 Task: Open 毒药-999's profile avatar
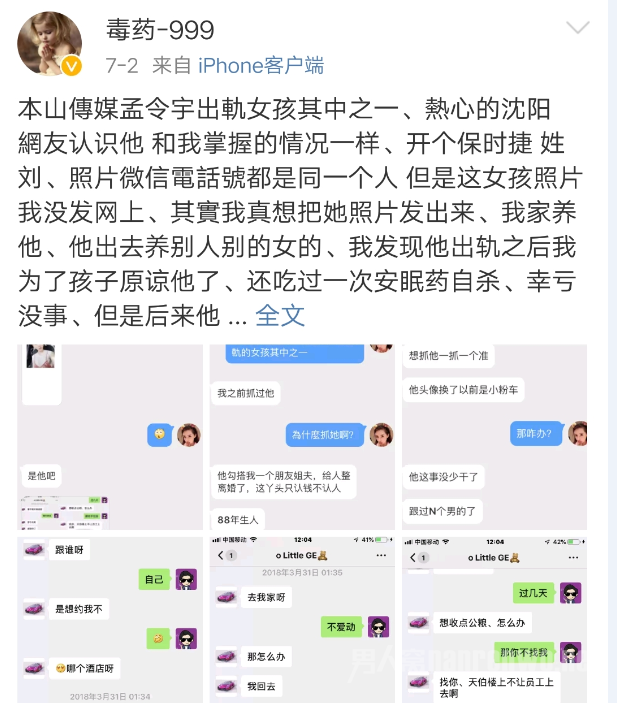(50, 45)
